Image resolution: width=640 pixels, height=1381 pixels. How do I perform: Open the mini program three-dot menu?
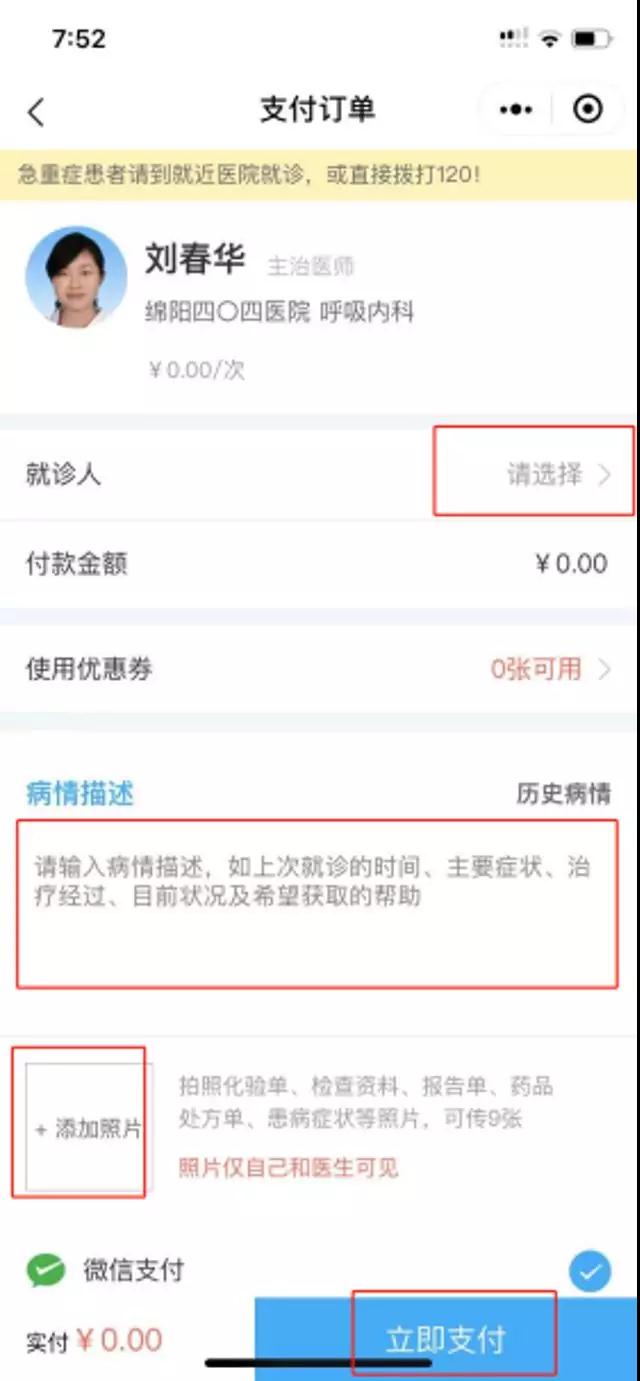pos(516,110)
